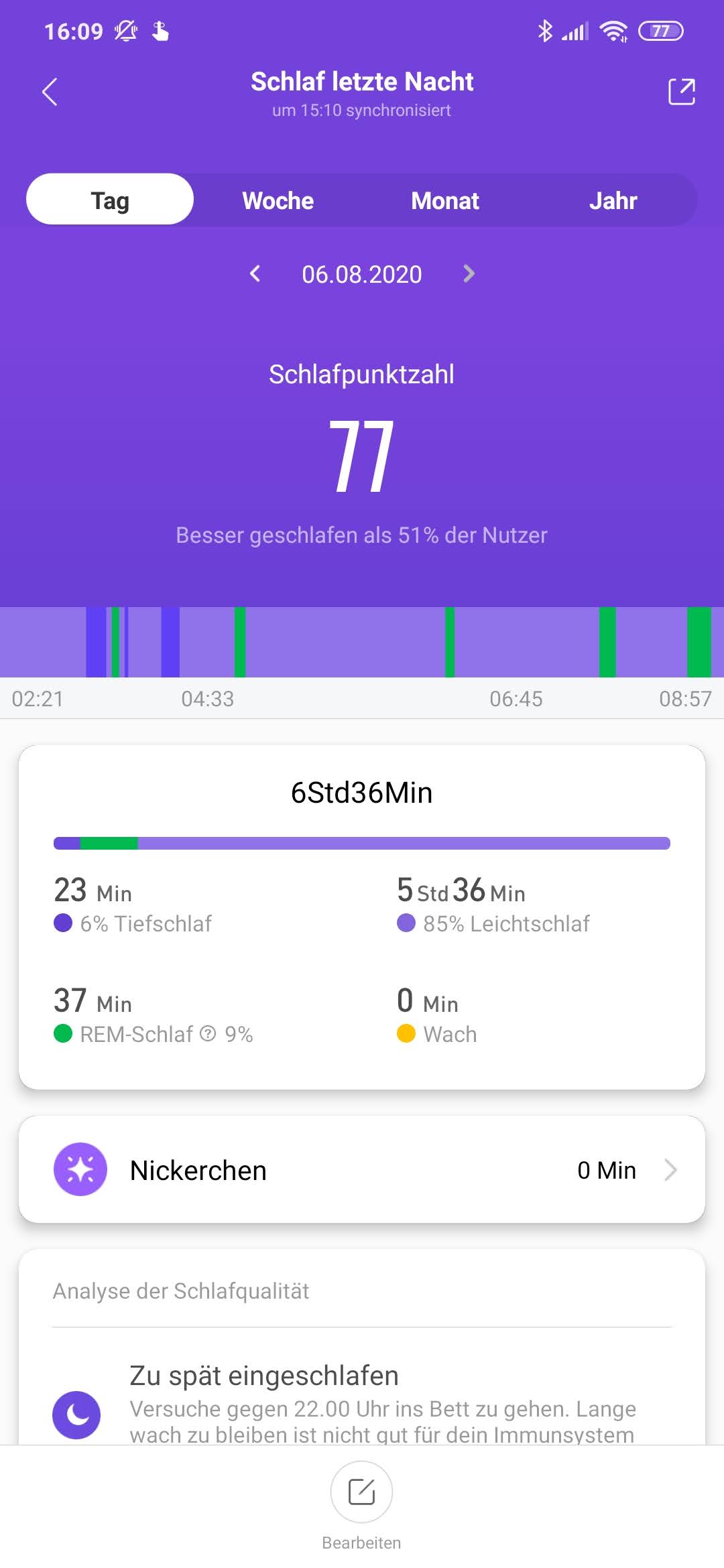Open the Nickerchen details

(x=362, y=1170)
